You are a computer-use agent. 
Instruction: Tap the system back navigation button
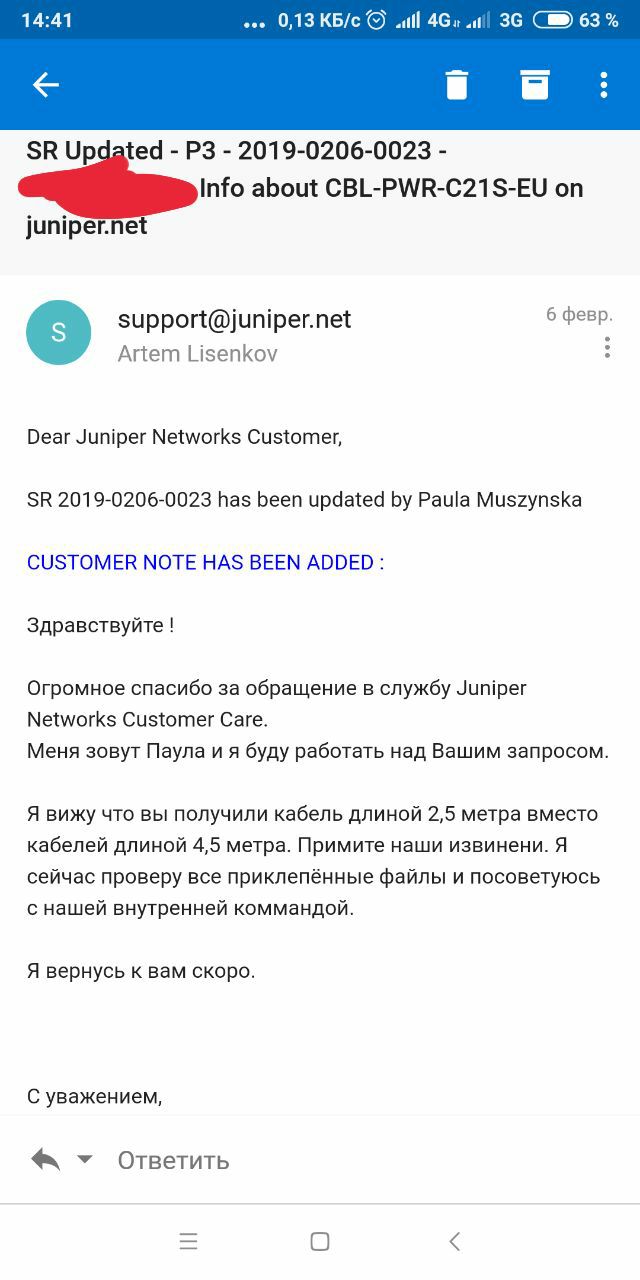[x=454, y=1242]
